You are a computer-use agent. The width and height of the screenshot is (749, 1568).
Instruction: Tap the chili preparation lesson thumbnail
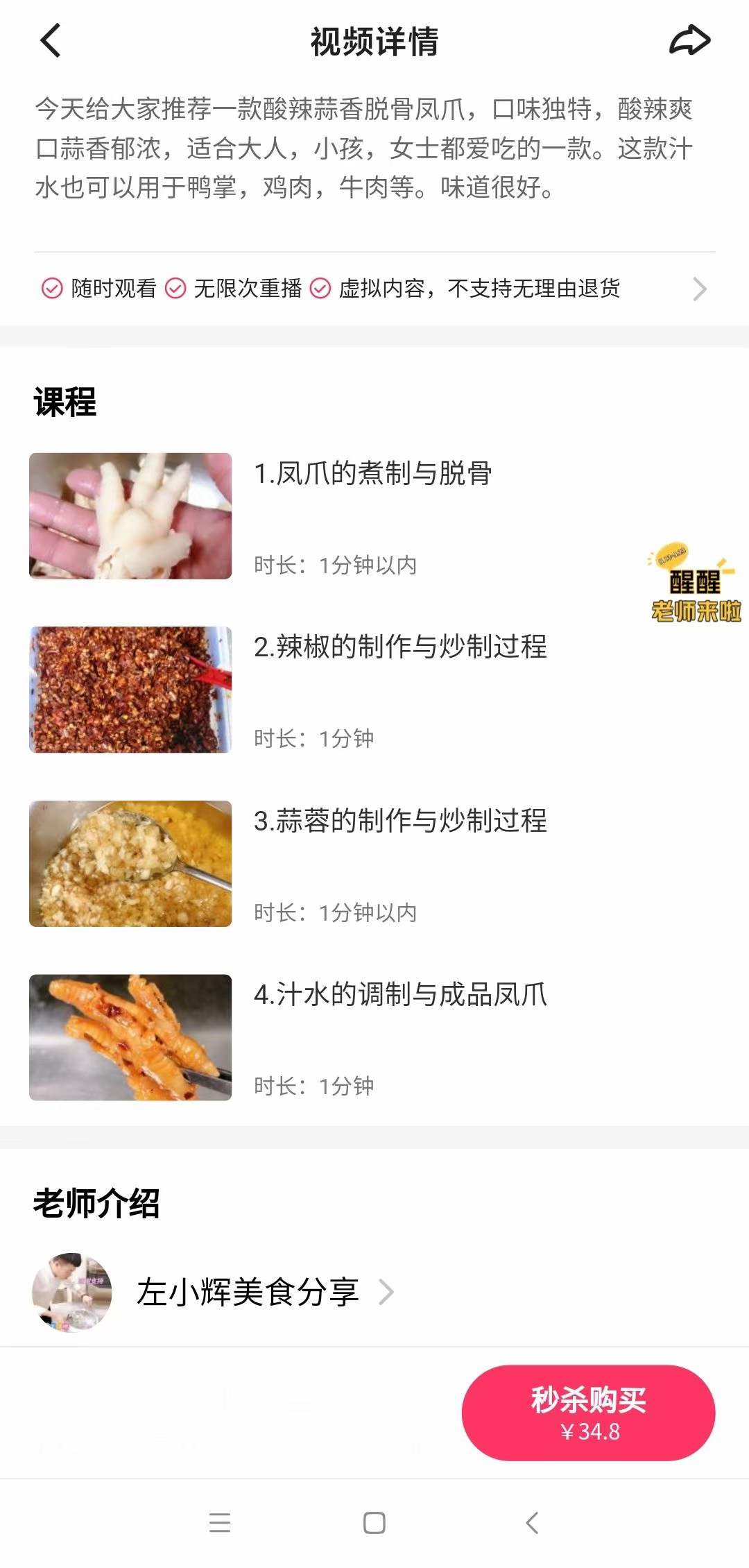[x=130, y=688]
